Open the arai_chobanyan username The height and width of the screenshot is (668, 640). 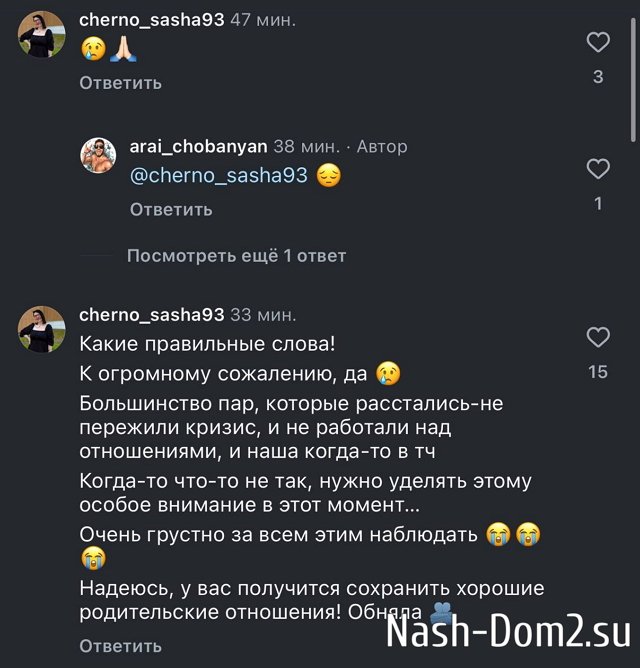[198, 146]
